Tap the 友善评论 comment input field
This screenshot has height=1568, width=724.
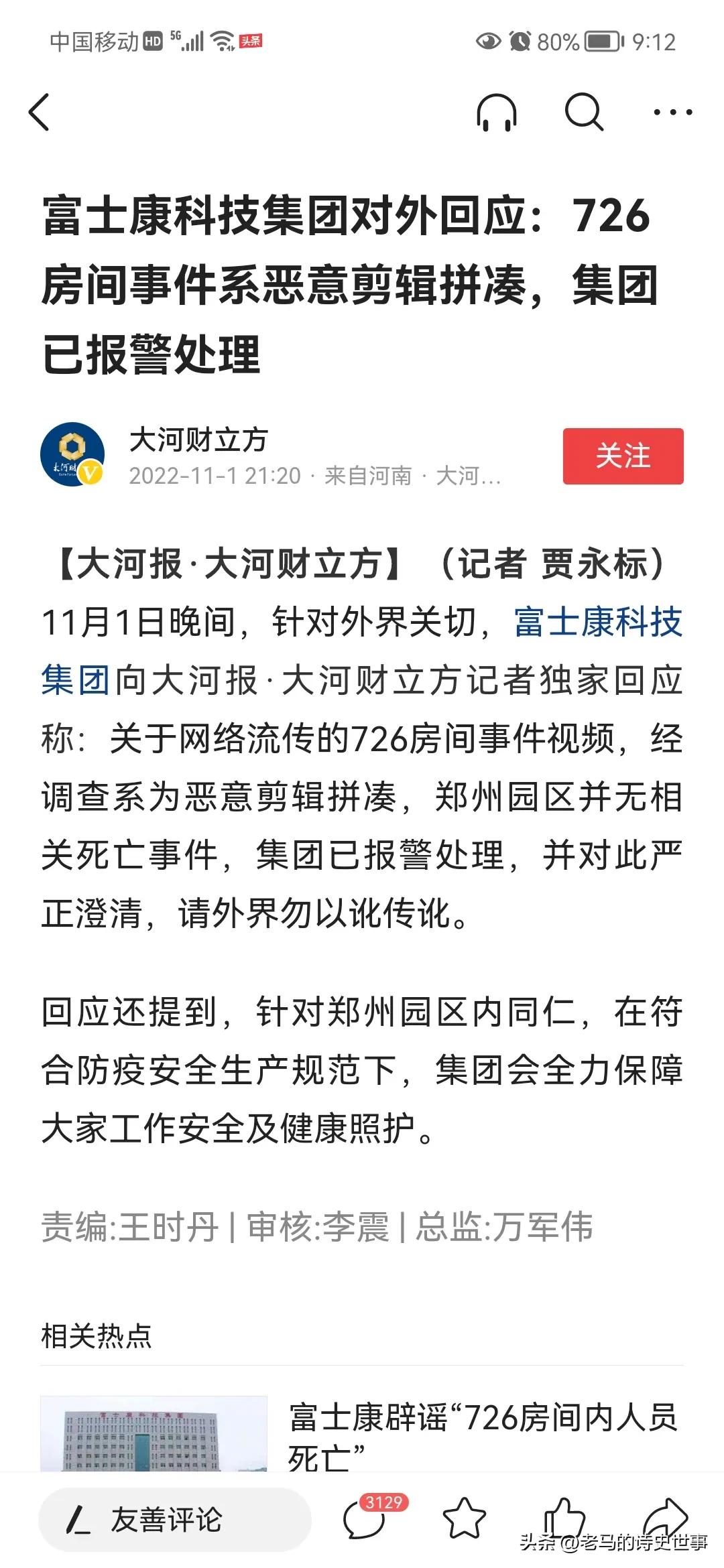coord(174,1520)
